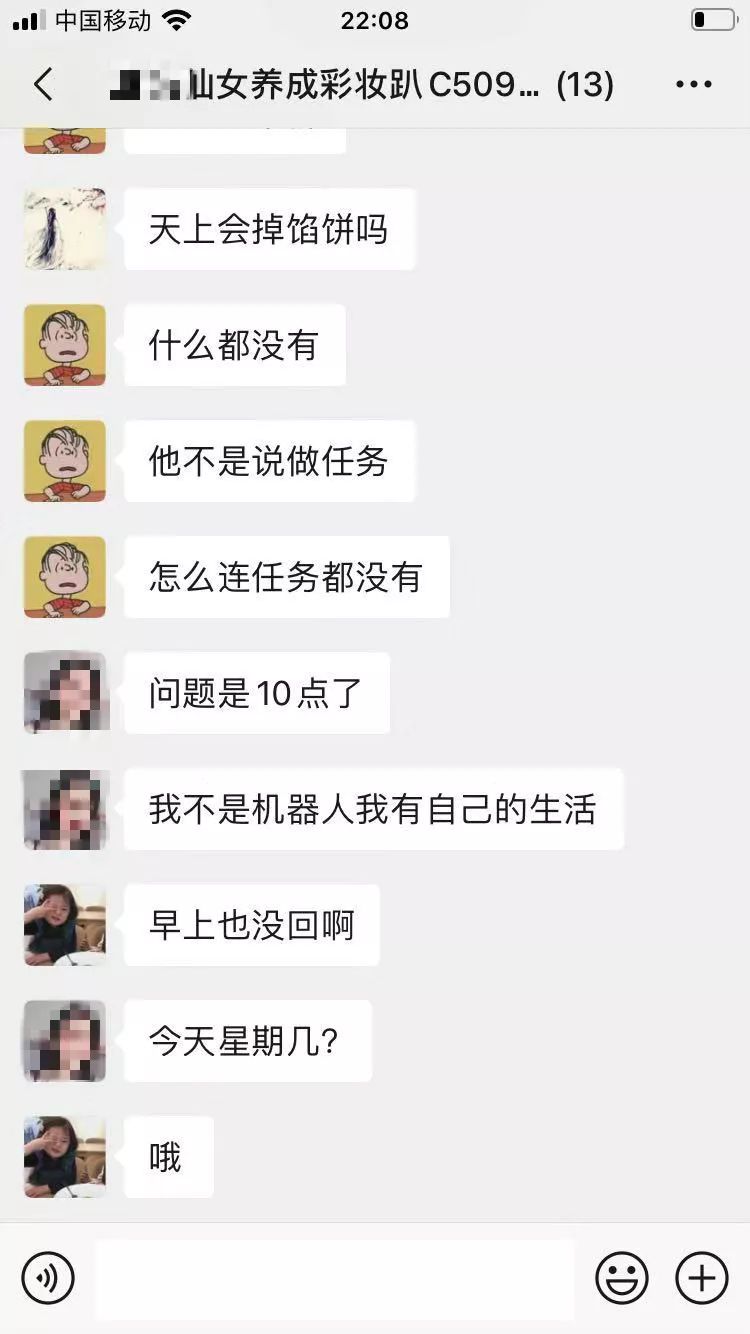Screen dimensions: 750x1334
Task: Tap the avatar beside "他不是说做任务"
Action: (65, 461)
